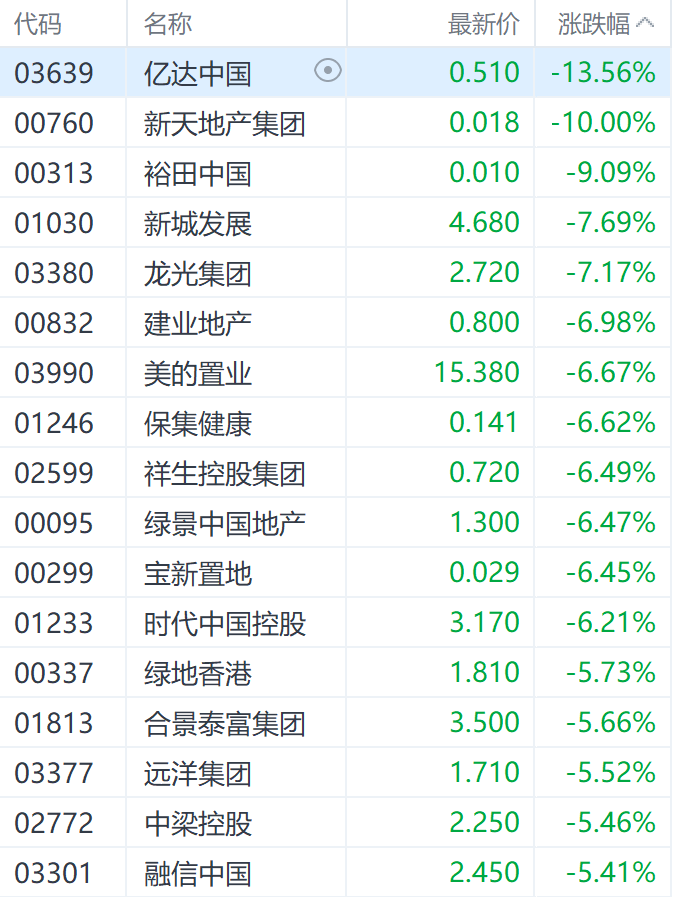
Task: Open 融信中国 stock details
Action: [197, 873]
